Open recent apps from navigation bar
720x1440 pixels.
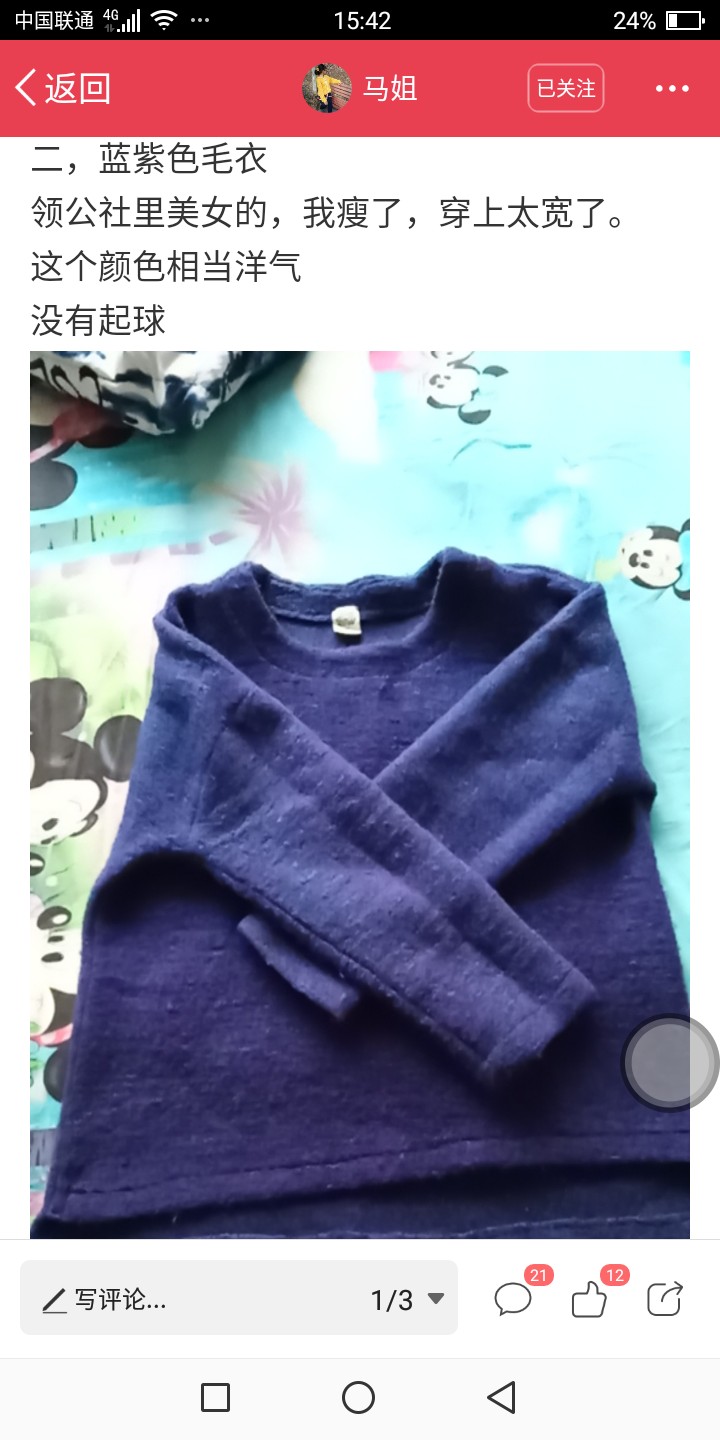(x=215, y=1397)
